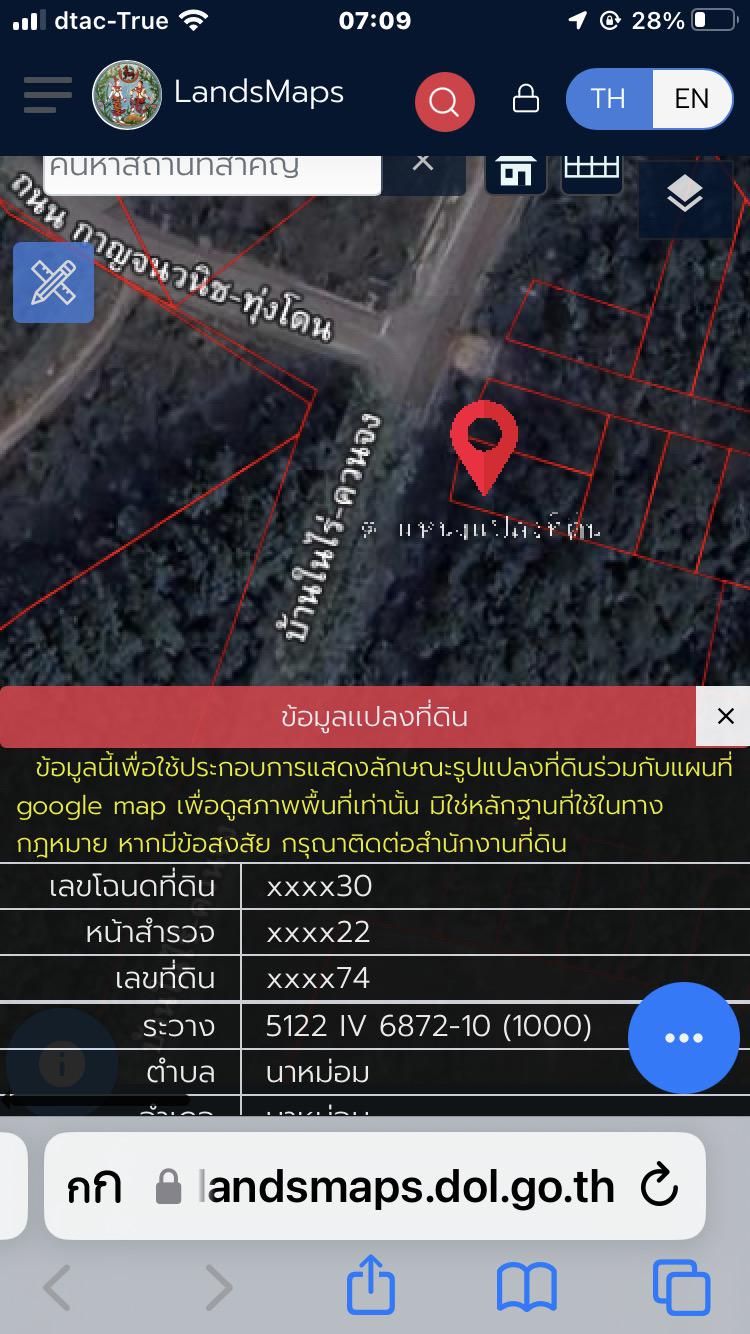Screen dimensions: 750x1334
Task: Tap the lock icon in header
Action: [525, 98]
